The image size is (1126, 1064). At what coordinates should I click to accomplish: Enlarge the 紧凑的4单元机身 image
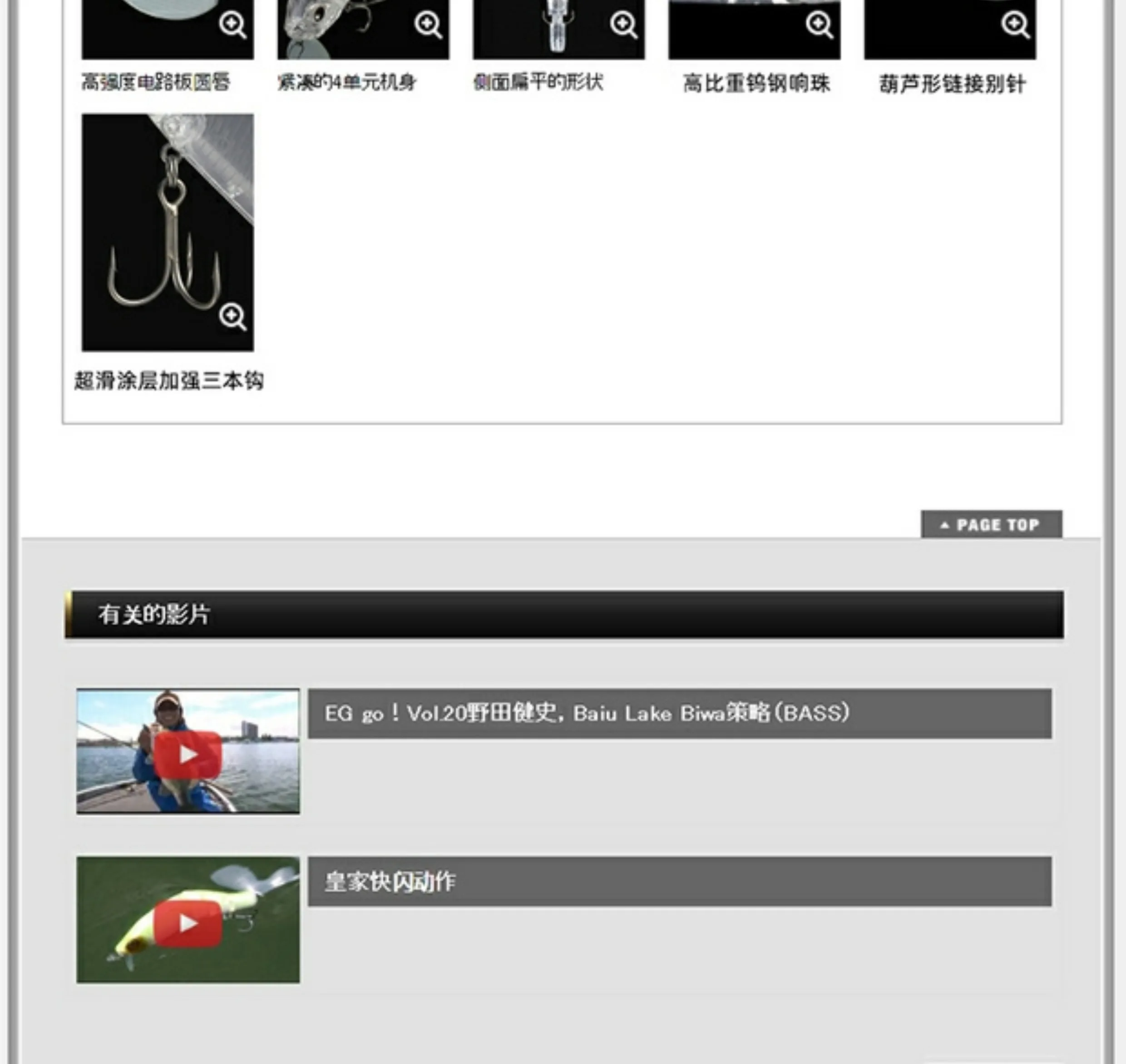[428, 25]
